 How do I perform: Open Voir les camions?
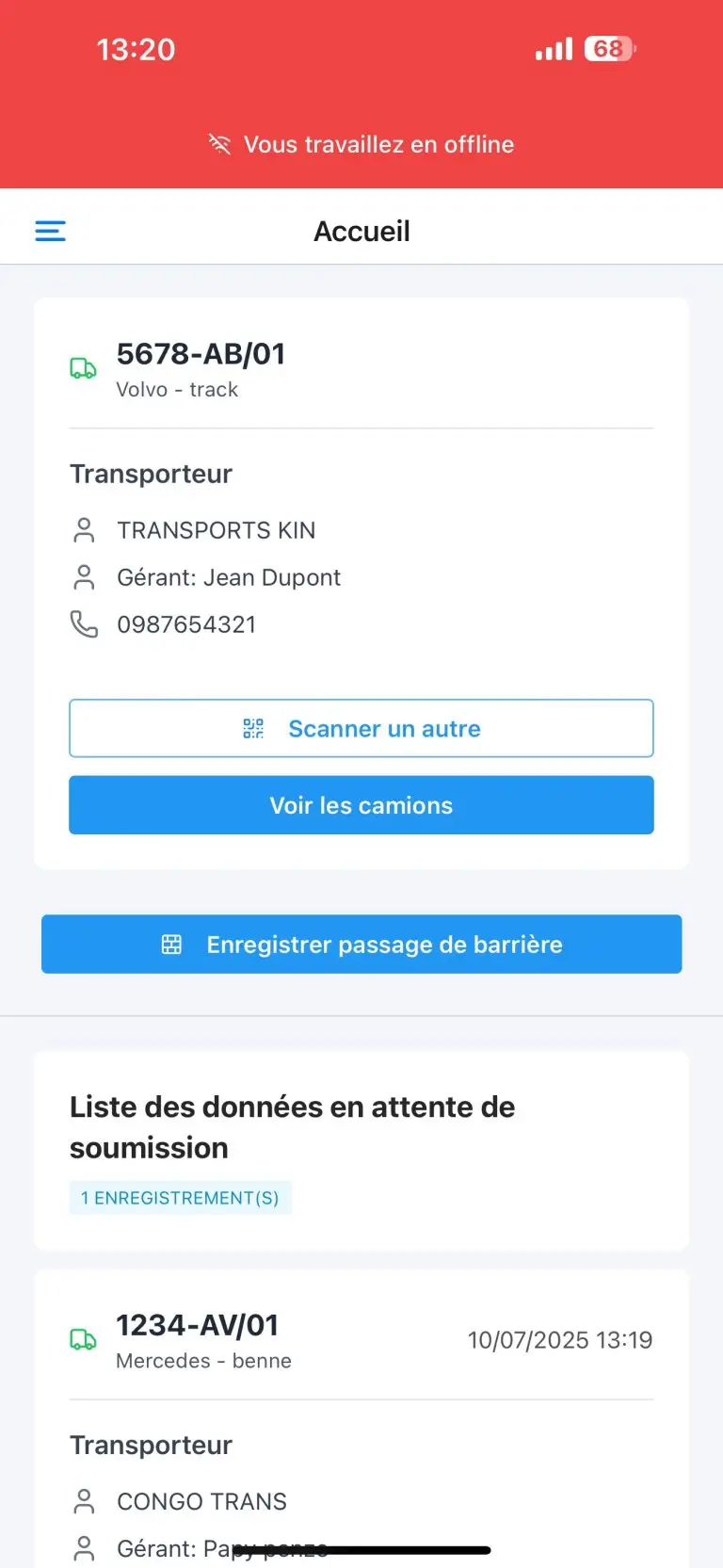click(x=361, y=805)
